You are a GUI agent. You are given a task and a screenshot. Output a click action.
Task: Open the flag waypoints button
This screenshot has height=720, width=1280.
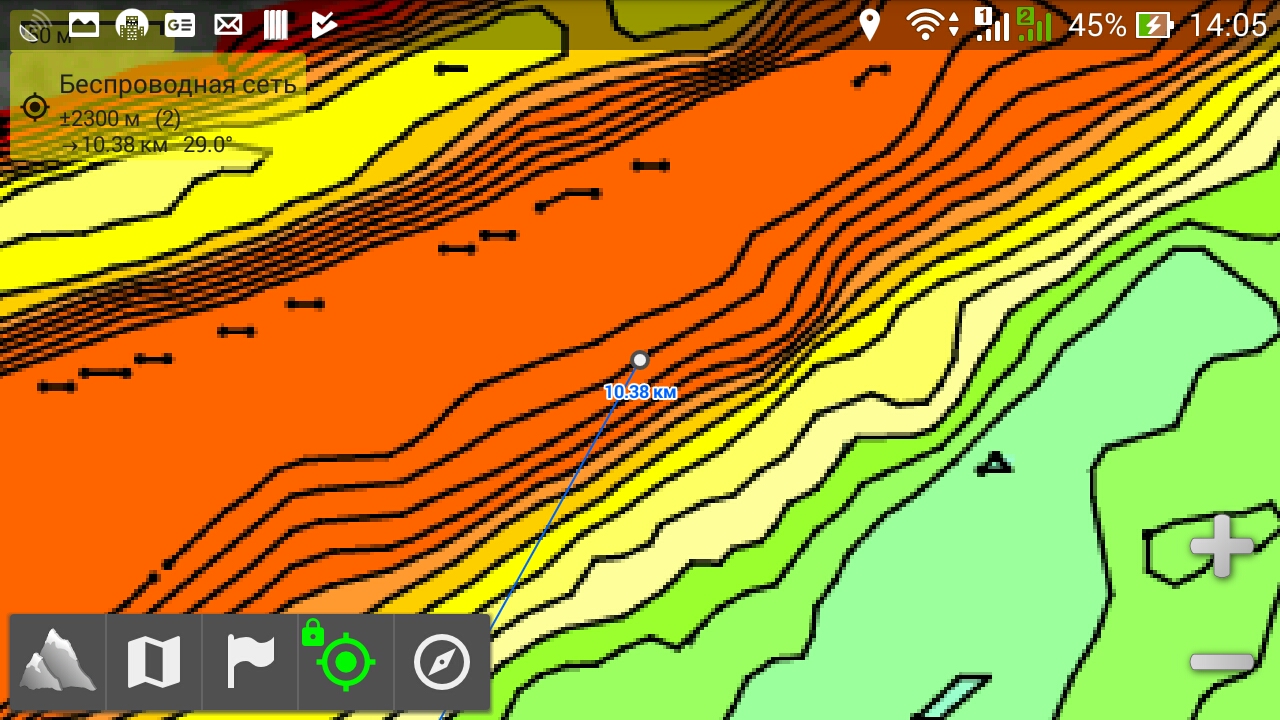click(x=250, y=662)
